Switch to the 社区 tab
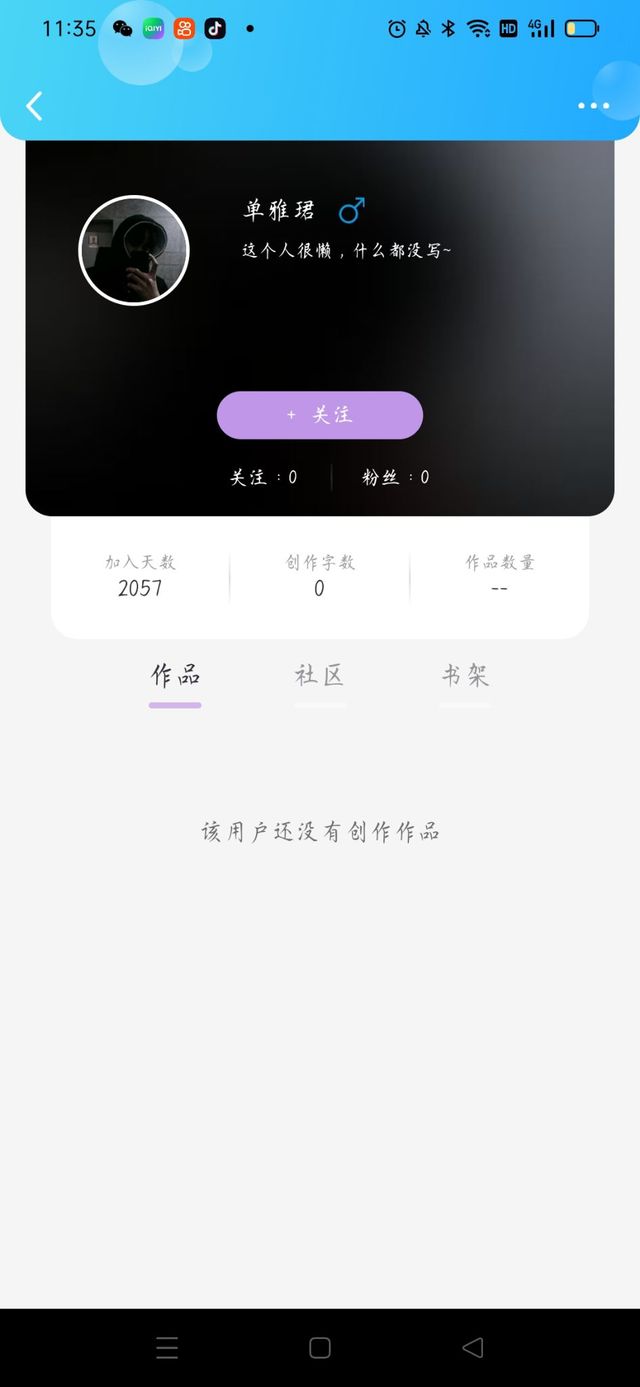Image resolution: width=640 pixels, height=1387 pixels. tap(320, 676)
